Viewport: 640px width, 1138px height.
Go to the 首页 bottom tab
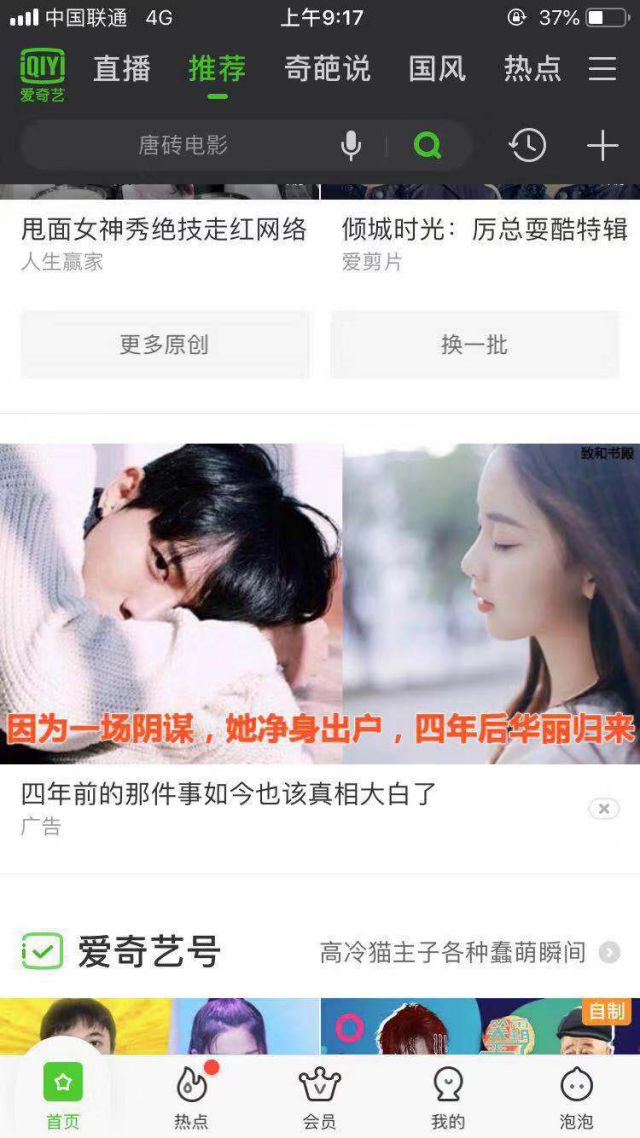[x=63, y=1096]
